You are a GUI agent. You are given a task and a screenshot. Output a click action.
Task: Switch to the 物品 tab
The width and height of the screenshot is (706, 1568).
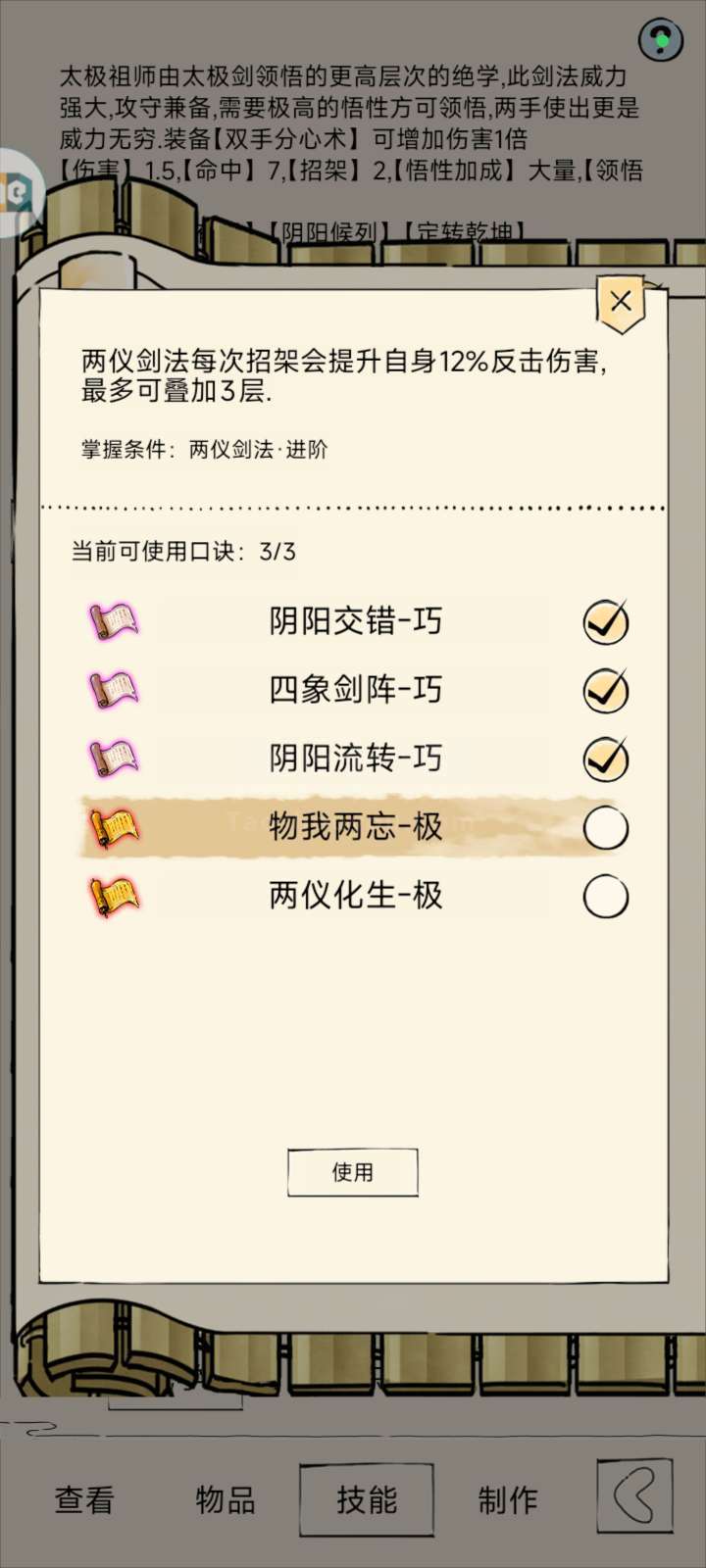pos(226,1499)
